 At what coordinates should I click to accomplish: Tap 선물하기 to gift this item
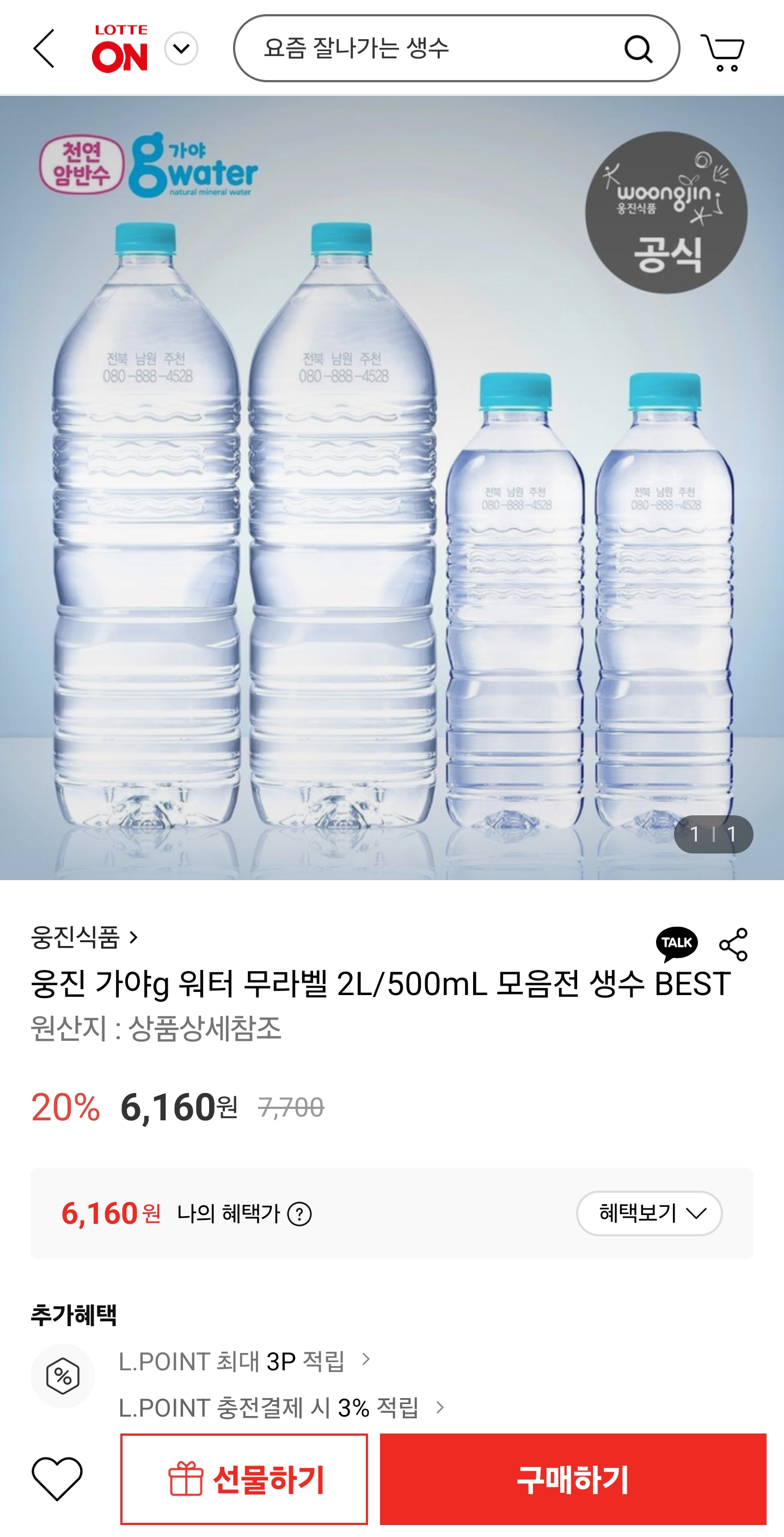[244, 1479]
